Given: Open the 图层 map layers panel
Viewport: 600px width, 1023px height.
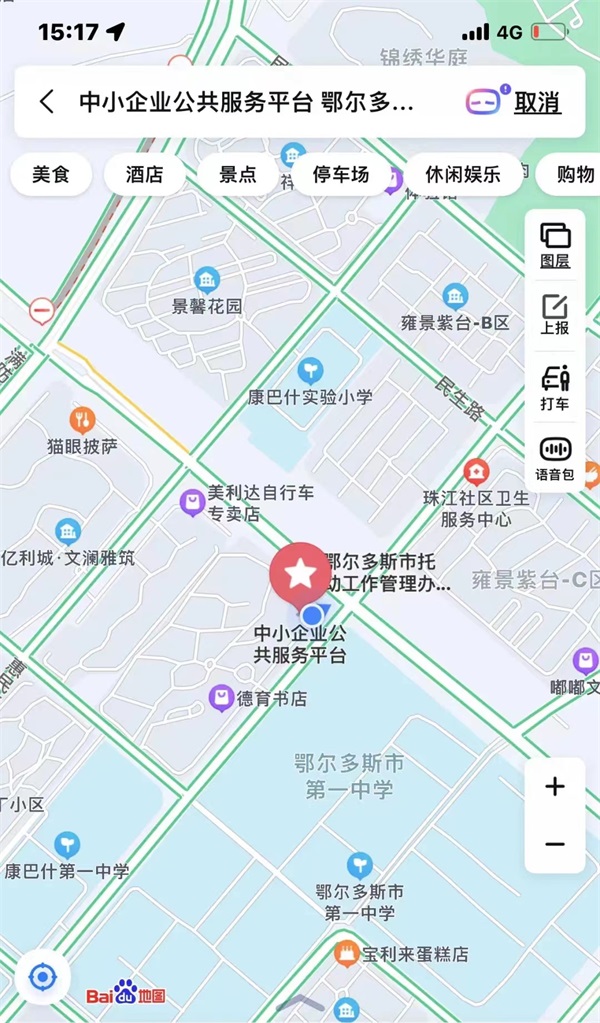Looking at the screenshot, I should pyautogui.click(x=555, y=244).
